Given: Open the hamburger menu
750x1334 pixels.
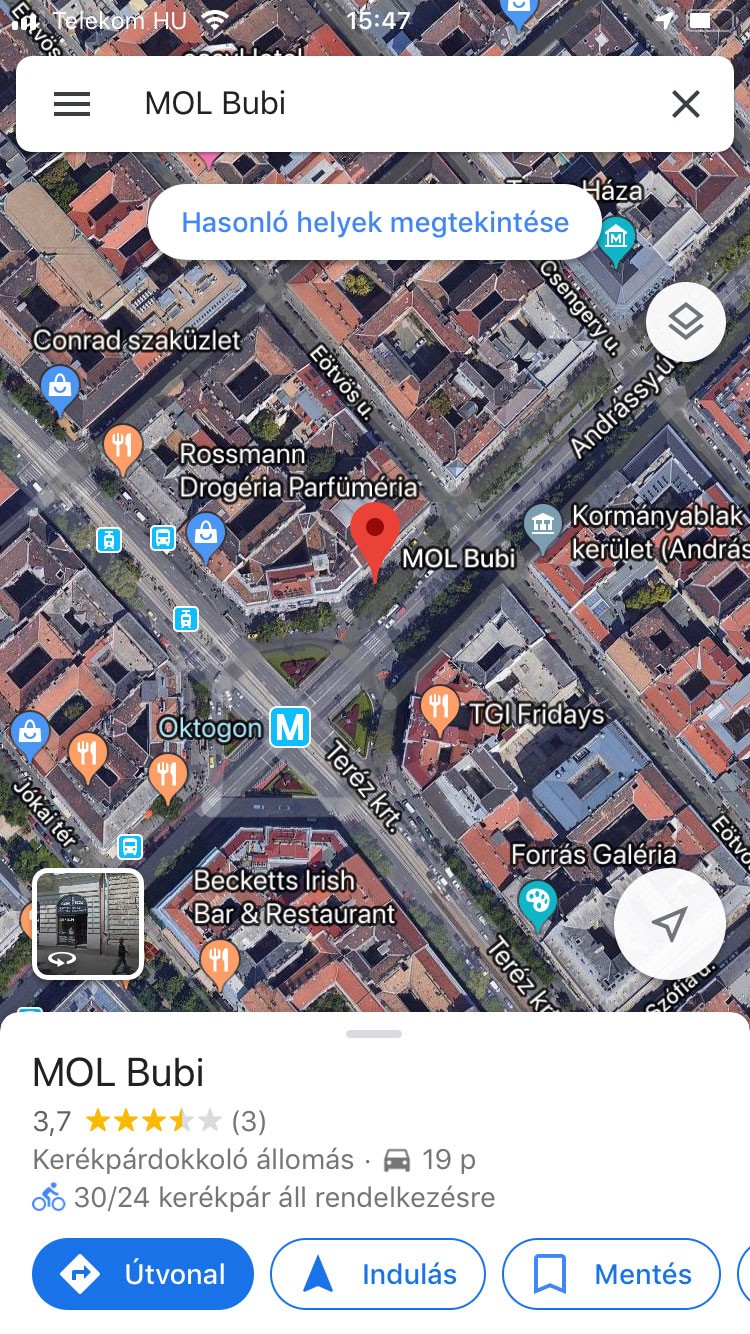Looking at the screenshot, I should click(x=72, y=104).
